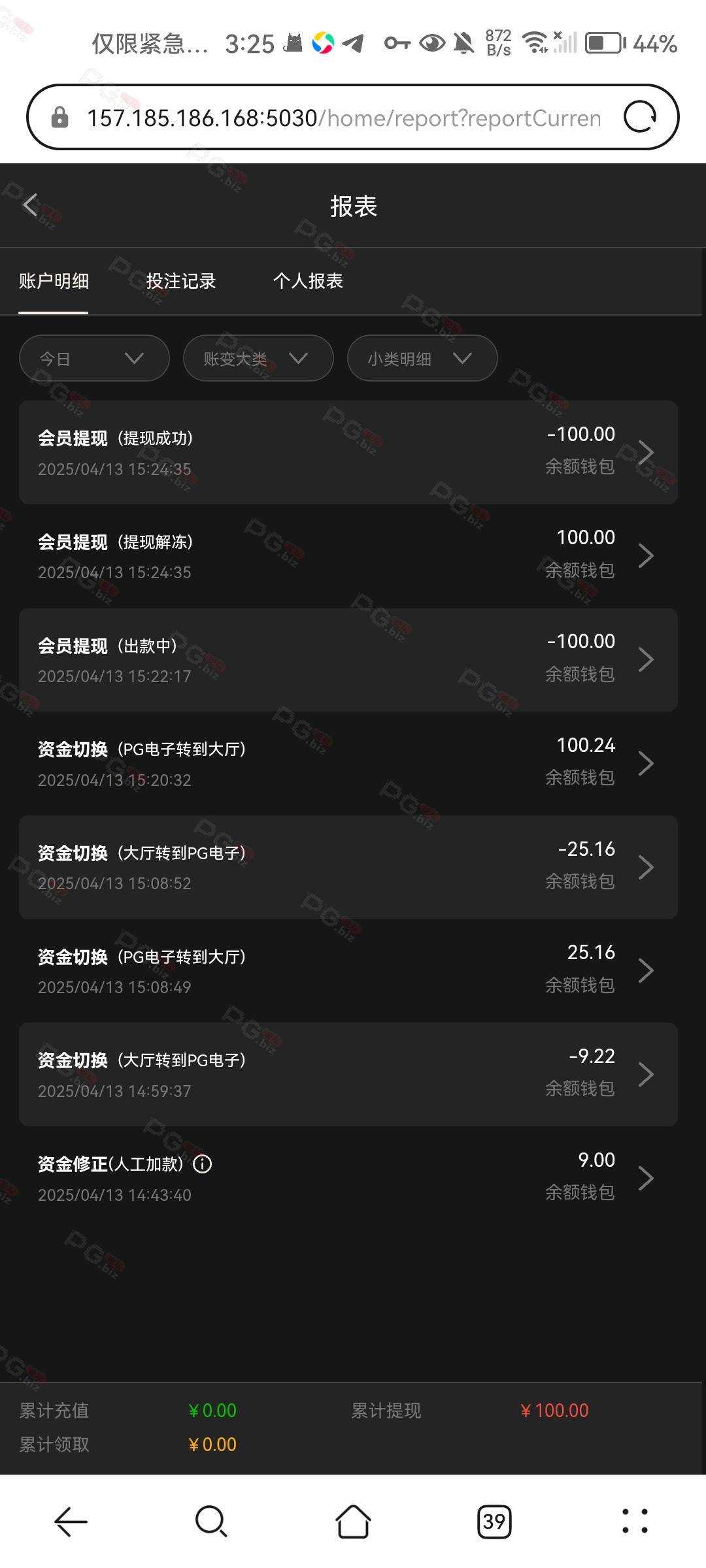Reload the page with the refresh icon
Screen dimensions: 706x1568
pos(640,118)
